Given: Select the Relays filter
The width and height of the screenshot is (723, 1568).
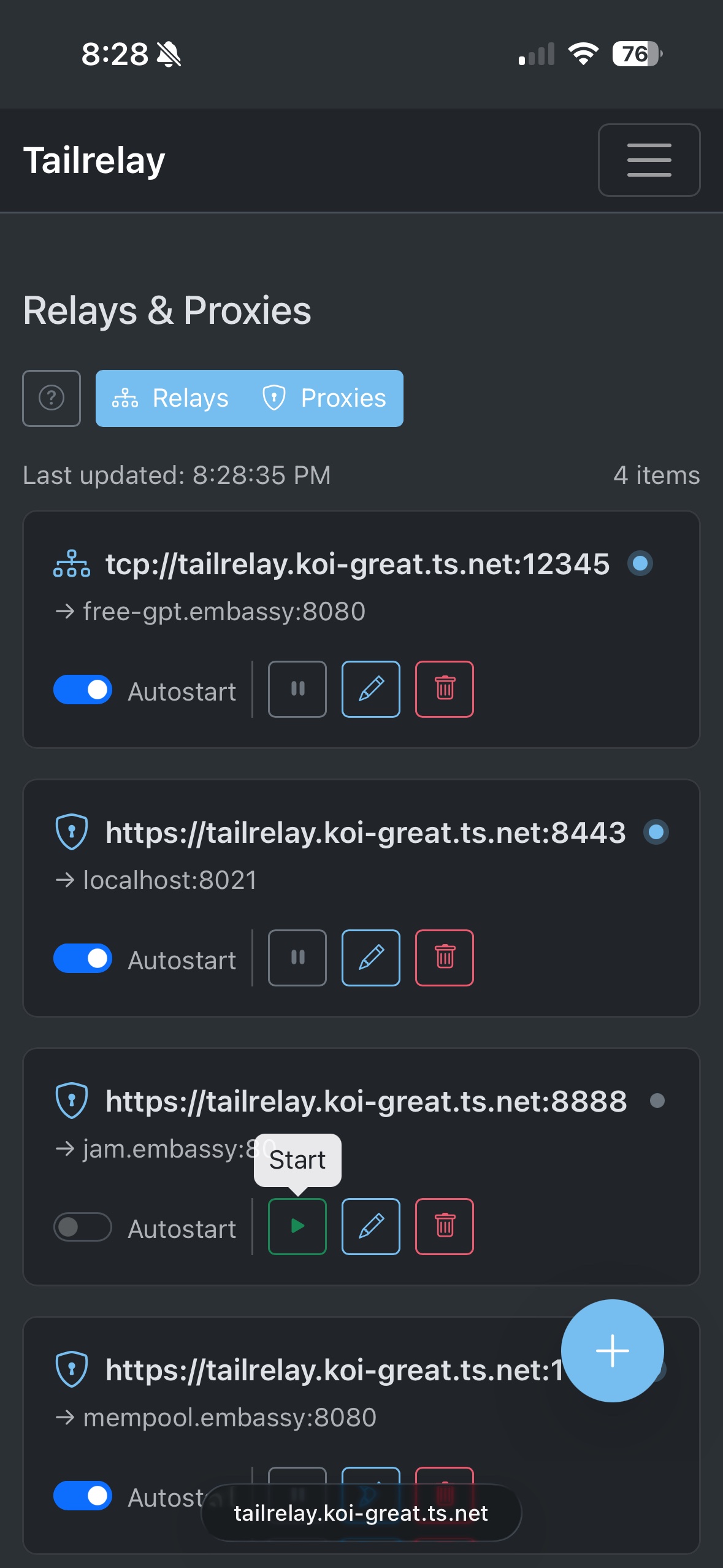Looking at the screenshot, I should (x=171, y=398).
